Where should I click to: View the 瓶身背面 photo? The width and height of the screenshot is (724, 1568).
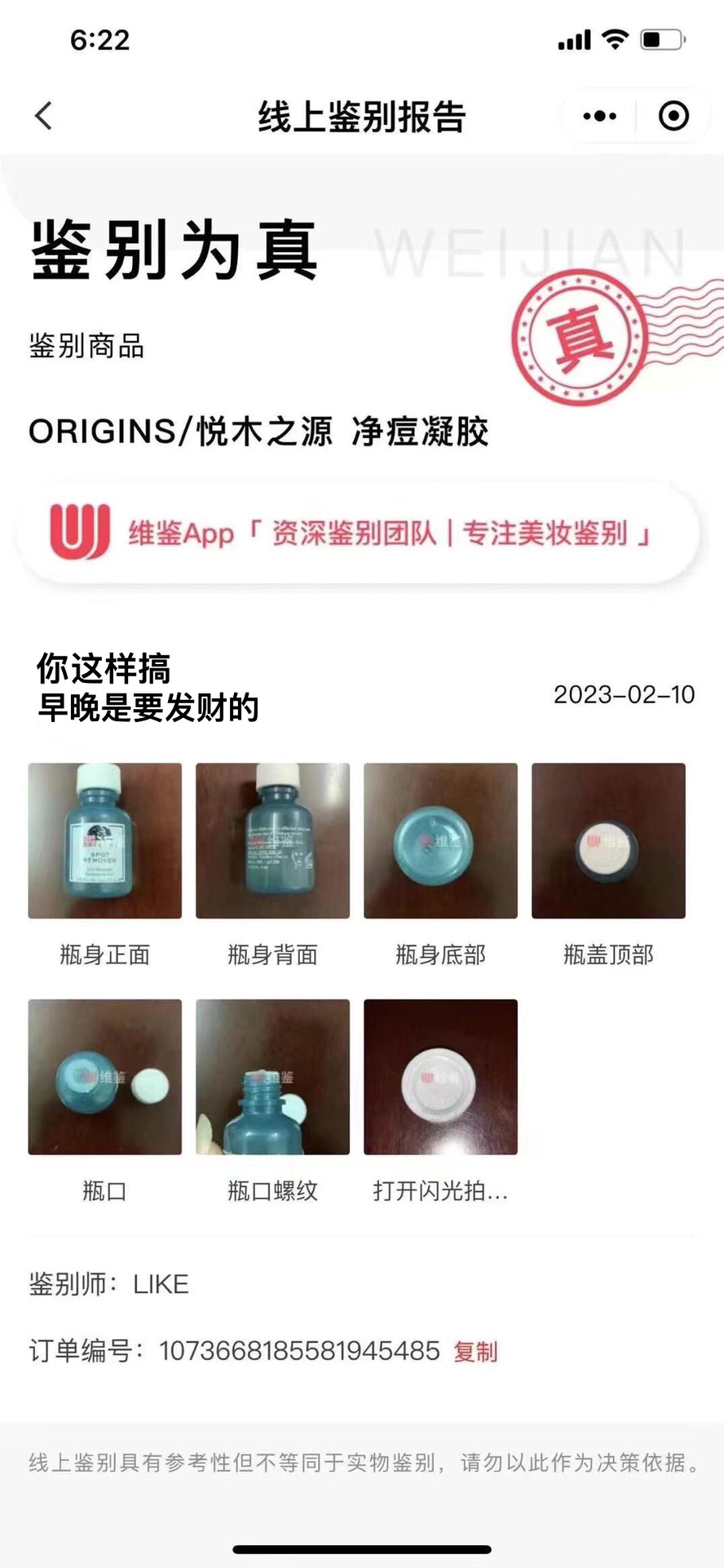(x=273, y=840)
